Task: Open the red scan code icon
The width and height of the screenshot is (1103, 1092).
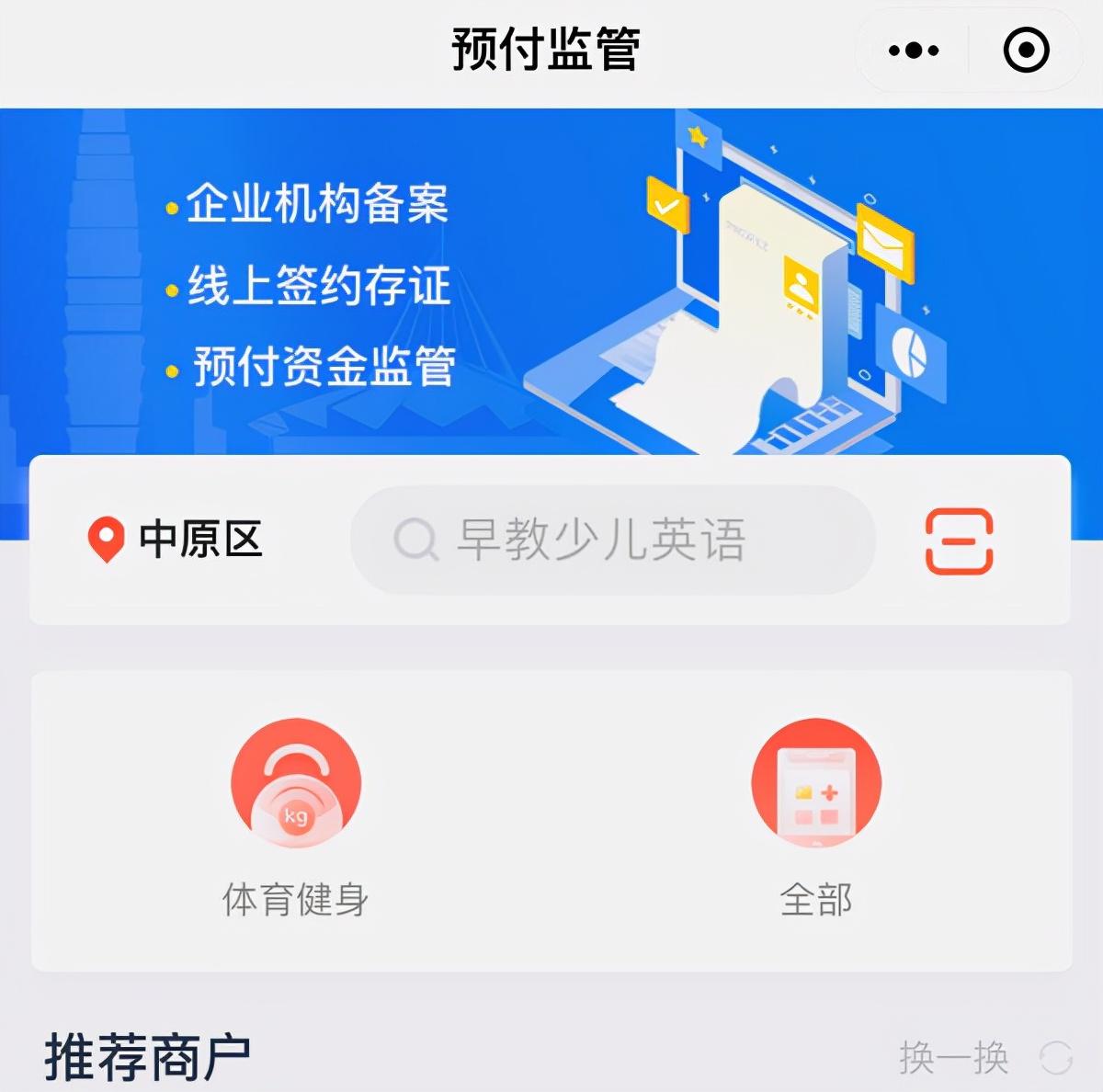Action: [959, 540]
